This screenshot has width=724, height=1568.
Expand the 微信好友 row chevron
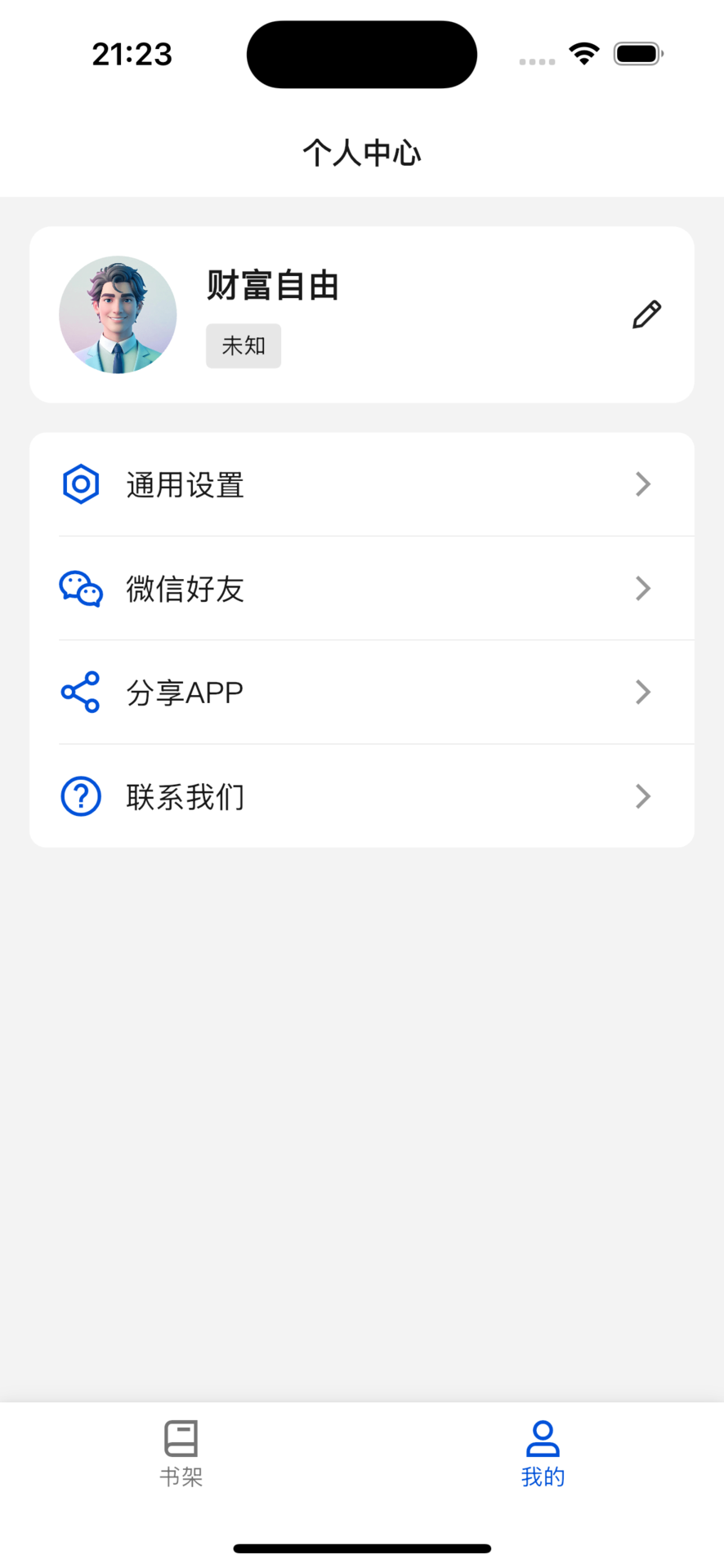[x=643, y=589]
